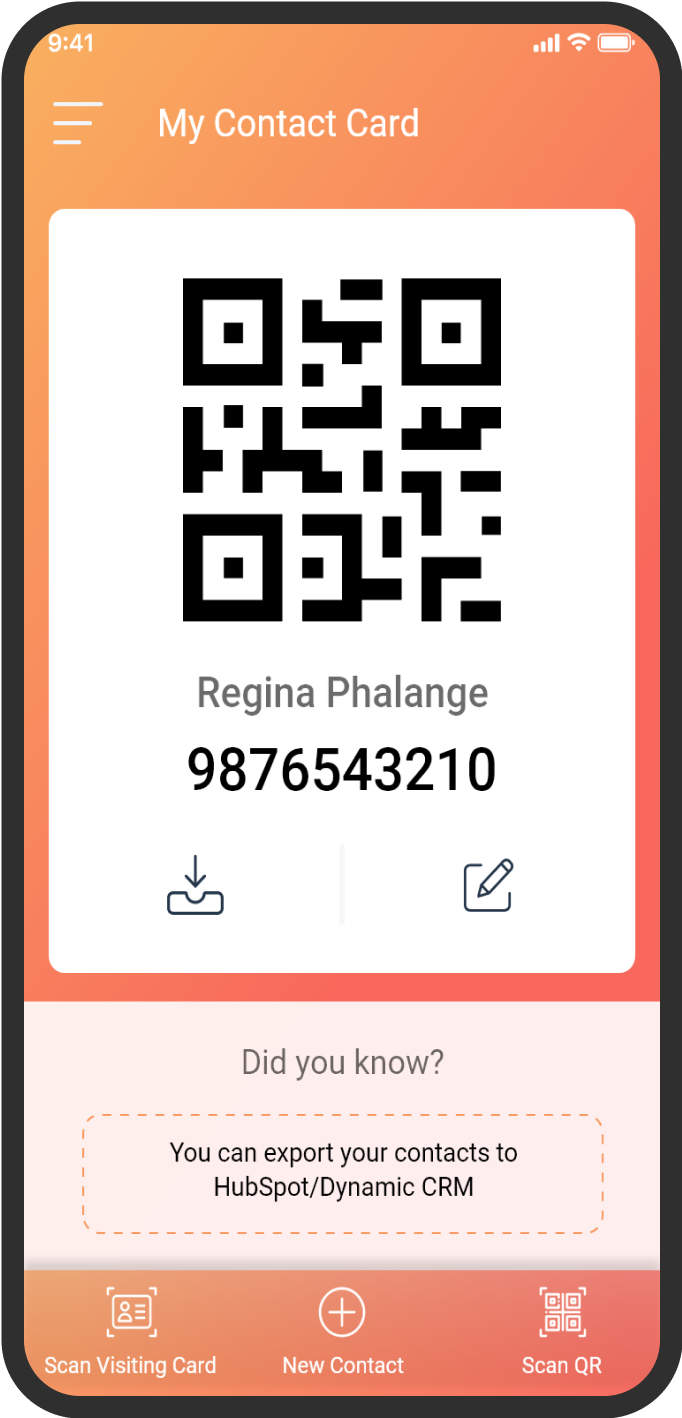This screenshot has height=1418, width=682.
Task: Open the Scan QR option
Action: [x=562, y=1332]
